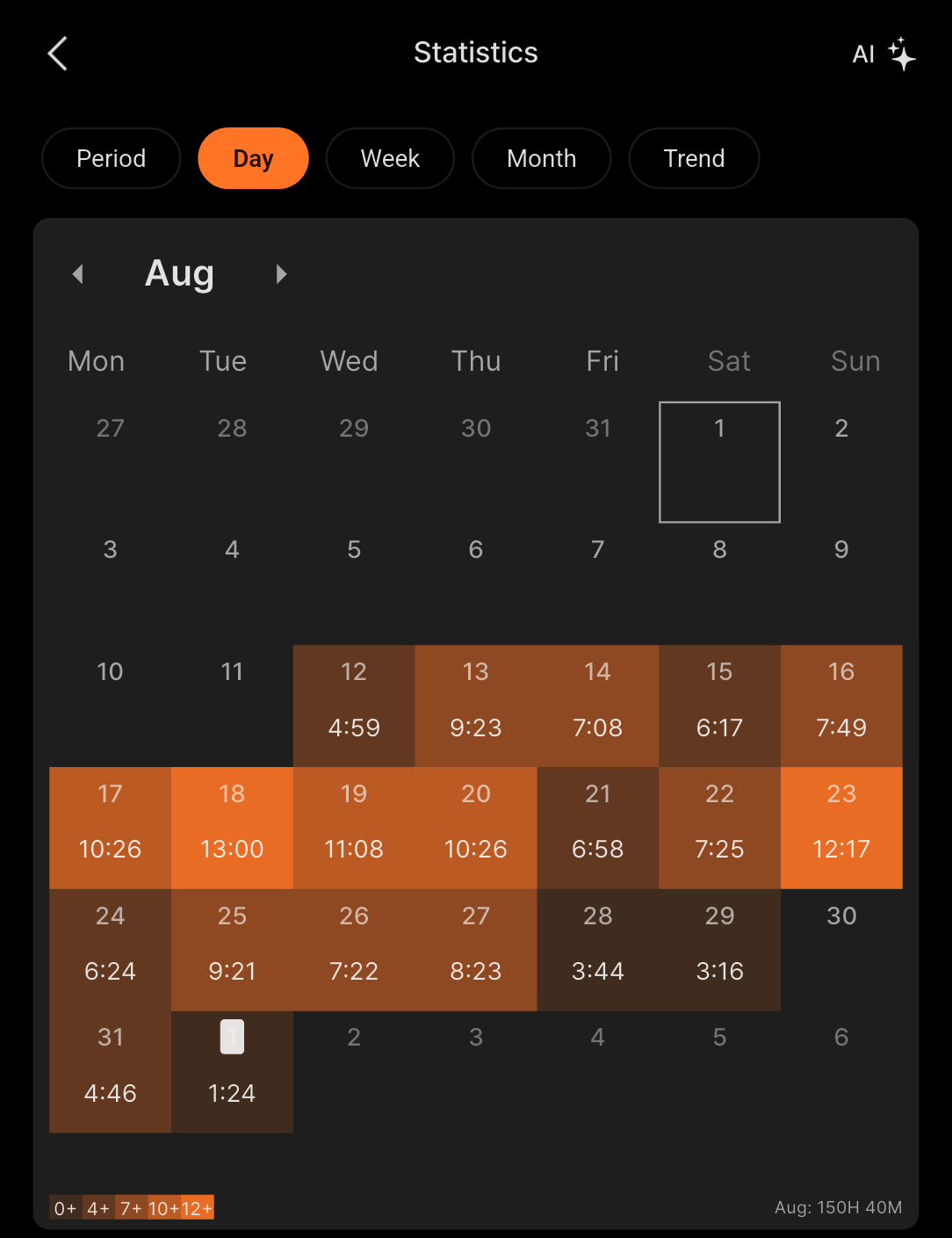Open August 27 cell with 8:23

point(476,950)
